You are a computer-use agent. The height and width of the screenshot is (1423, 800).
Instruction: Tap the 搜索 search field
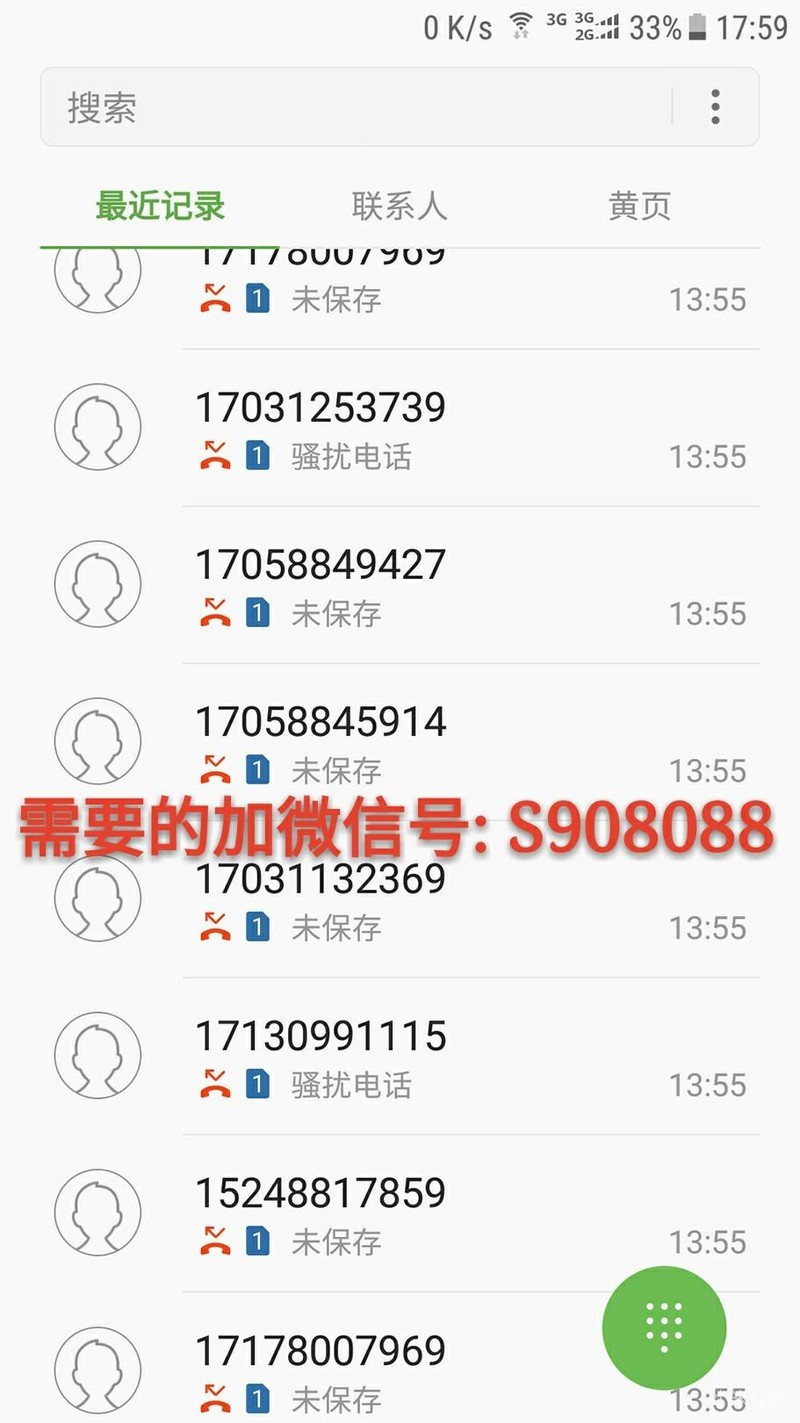(300, 107)
